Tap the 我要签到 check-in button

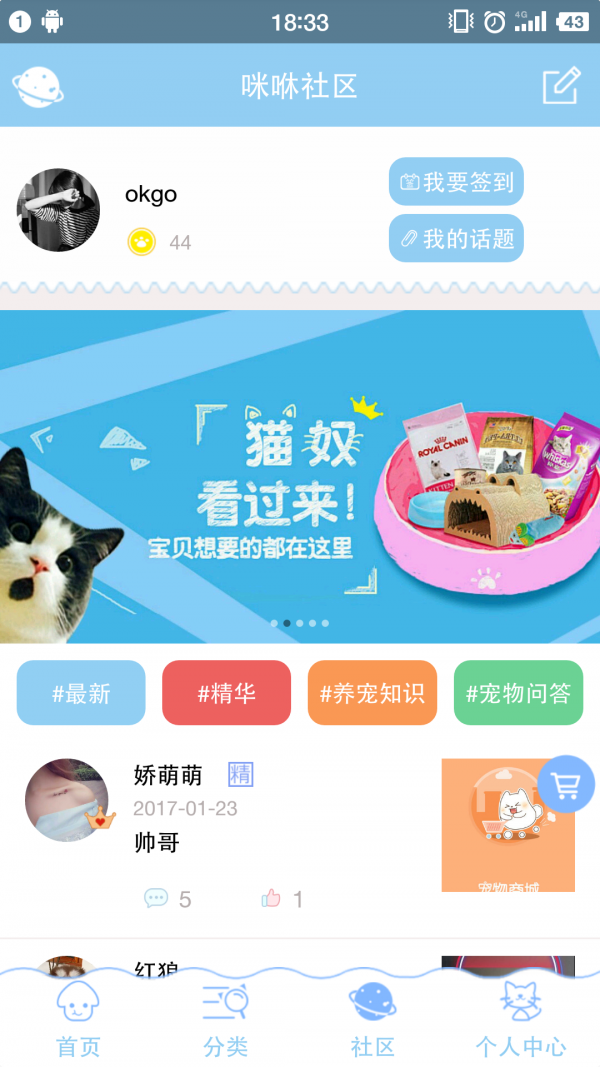[x=456, y=182]
